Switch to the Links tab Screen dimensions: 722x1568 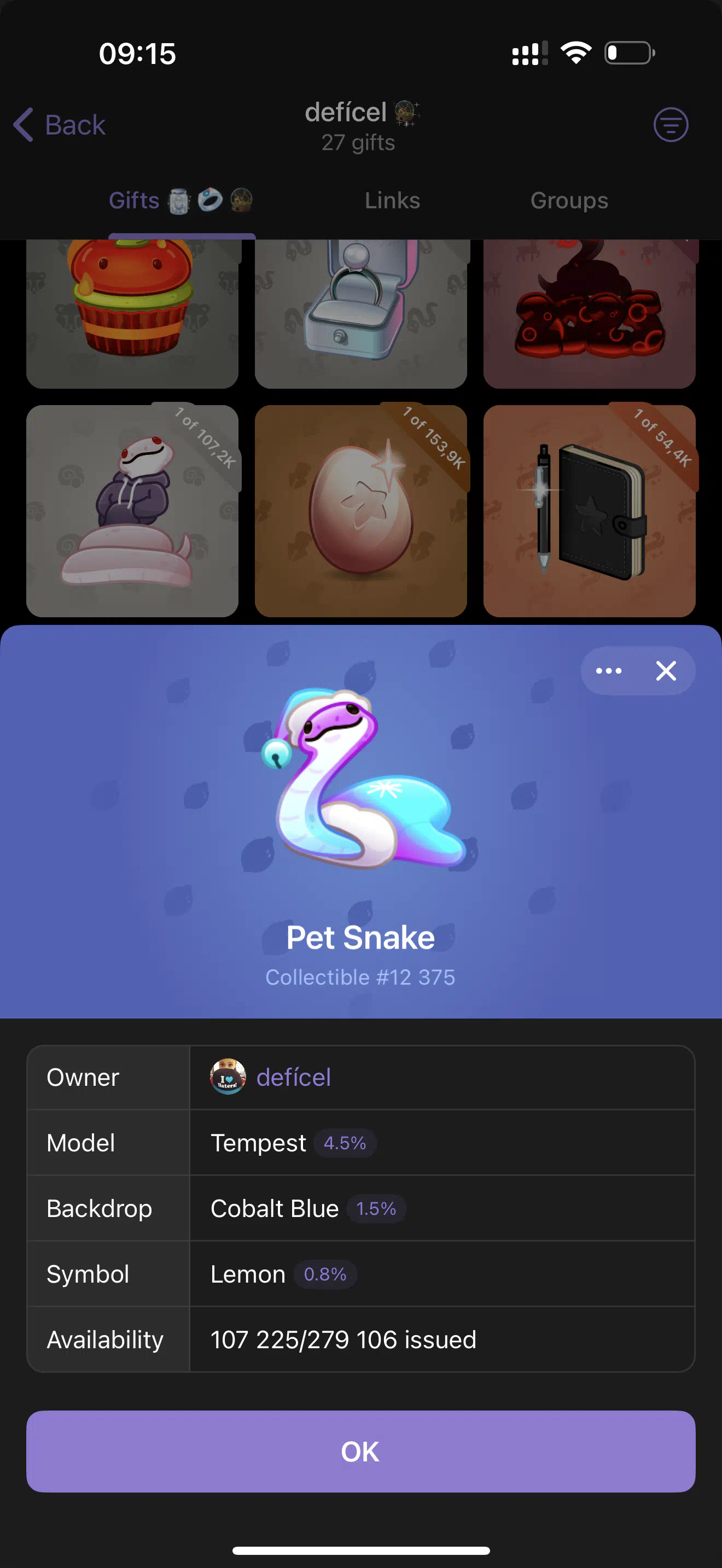[392, 200]
